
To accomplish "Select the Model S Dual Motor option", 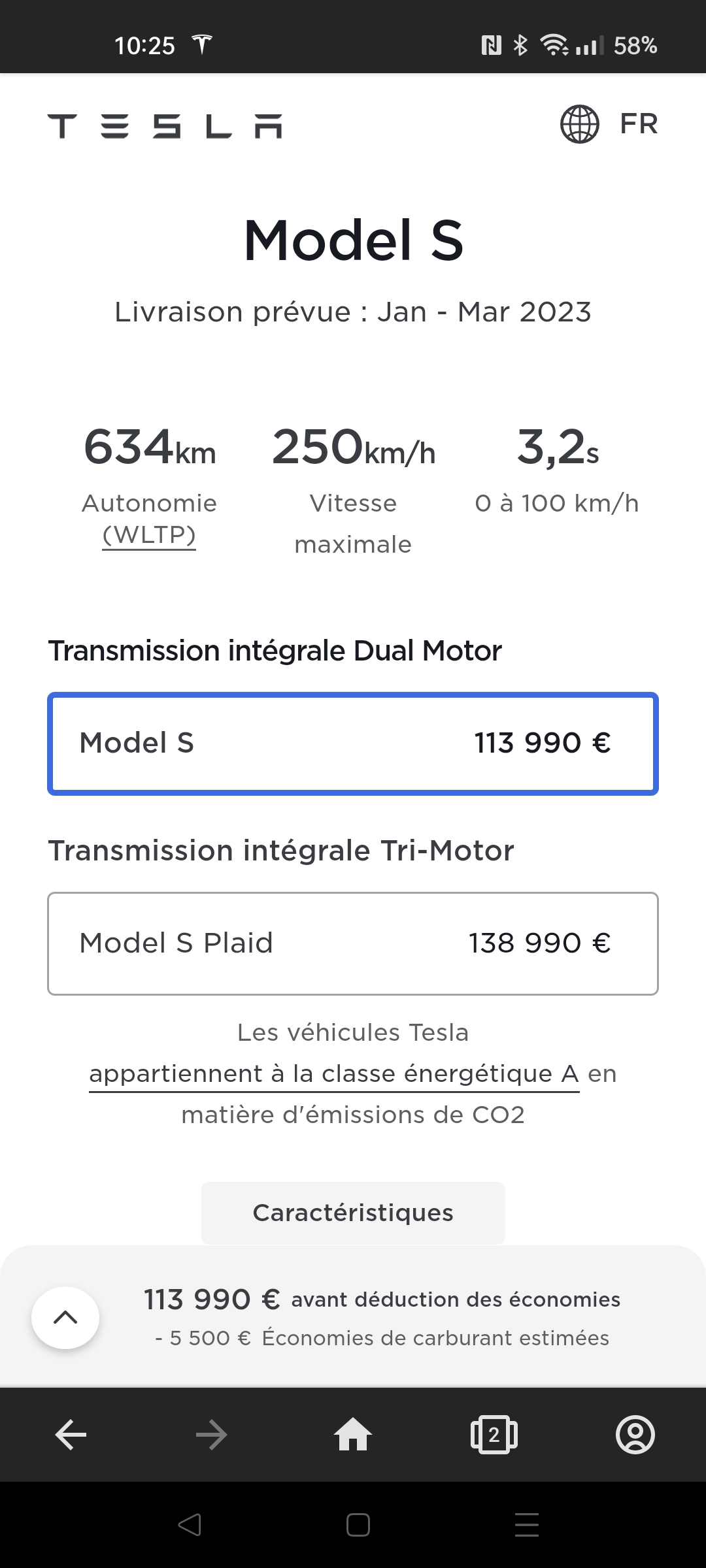I will pyautogui.click(x=353, y=743).
